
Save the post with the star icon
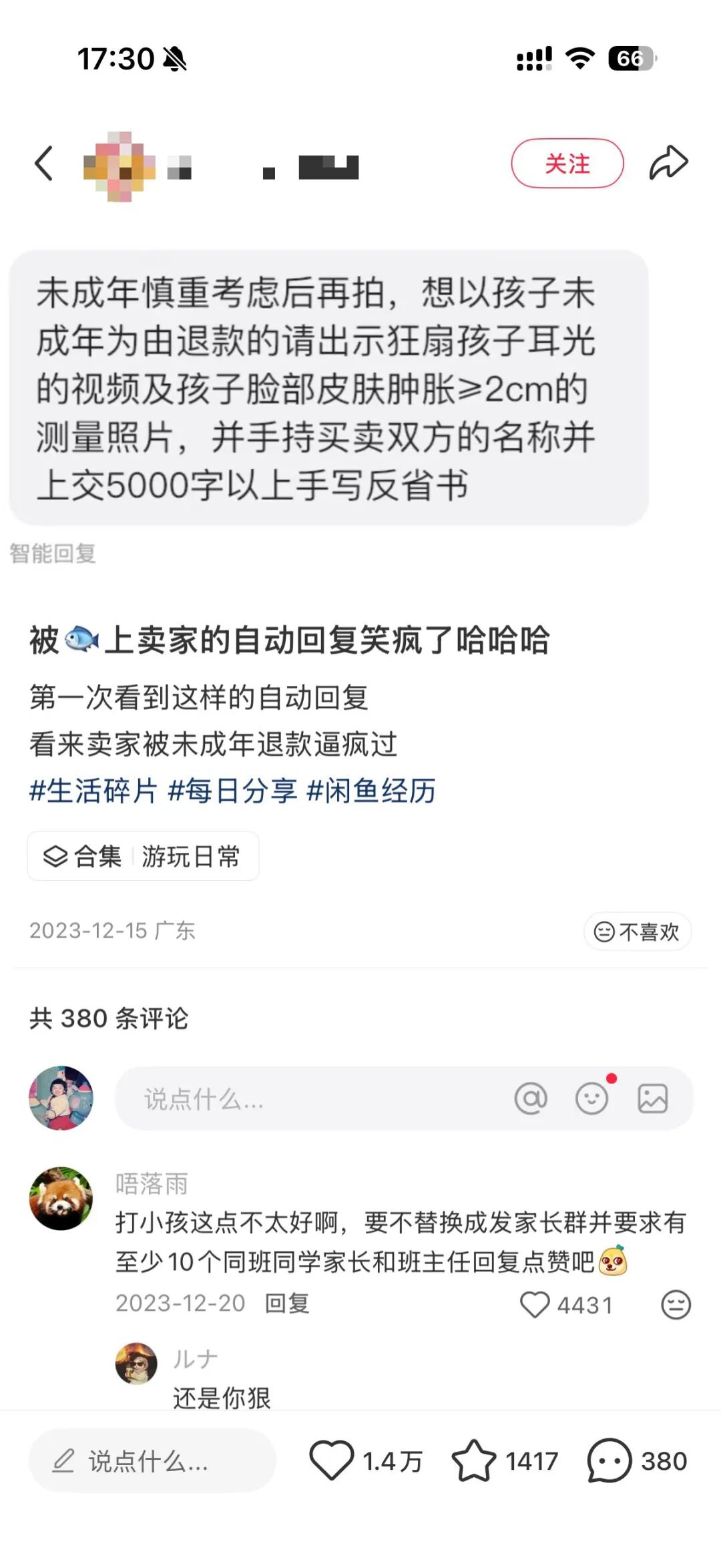474,1460
